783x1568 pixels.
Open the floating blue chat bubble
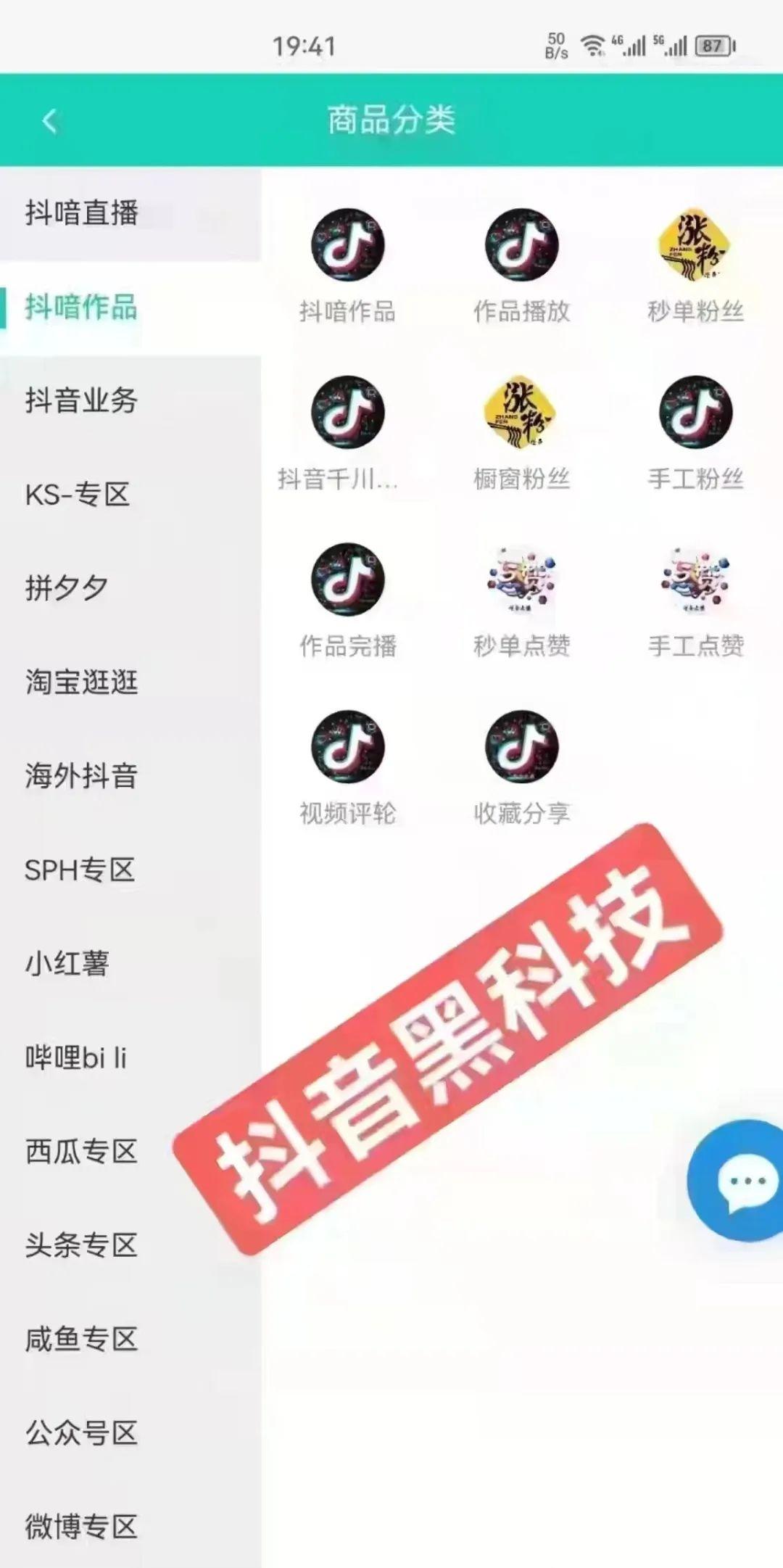(x=738, y=1181)
